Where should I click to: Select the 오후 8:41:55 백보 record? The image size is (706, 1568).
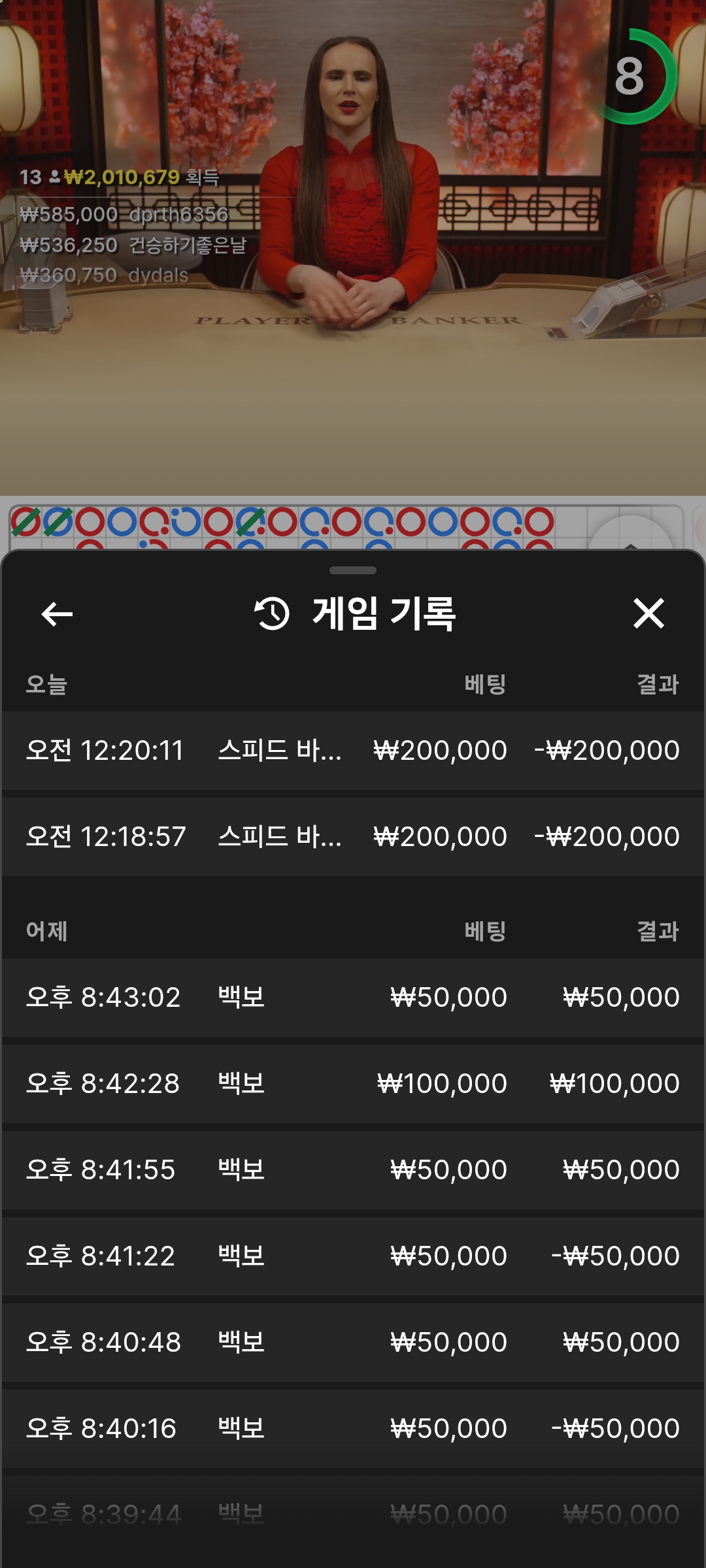(x=353, y=1169)
